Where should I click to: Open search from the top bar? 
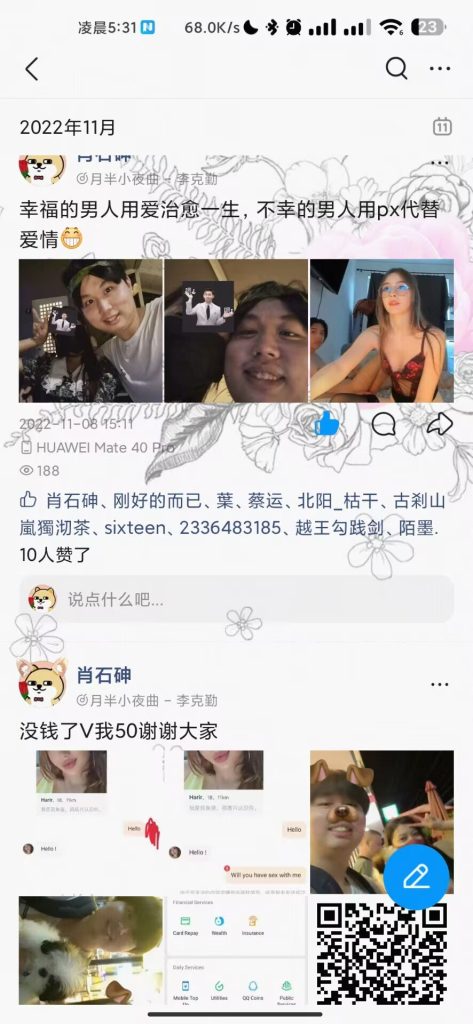coord(396,68)
